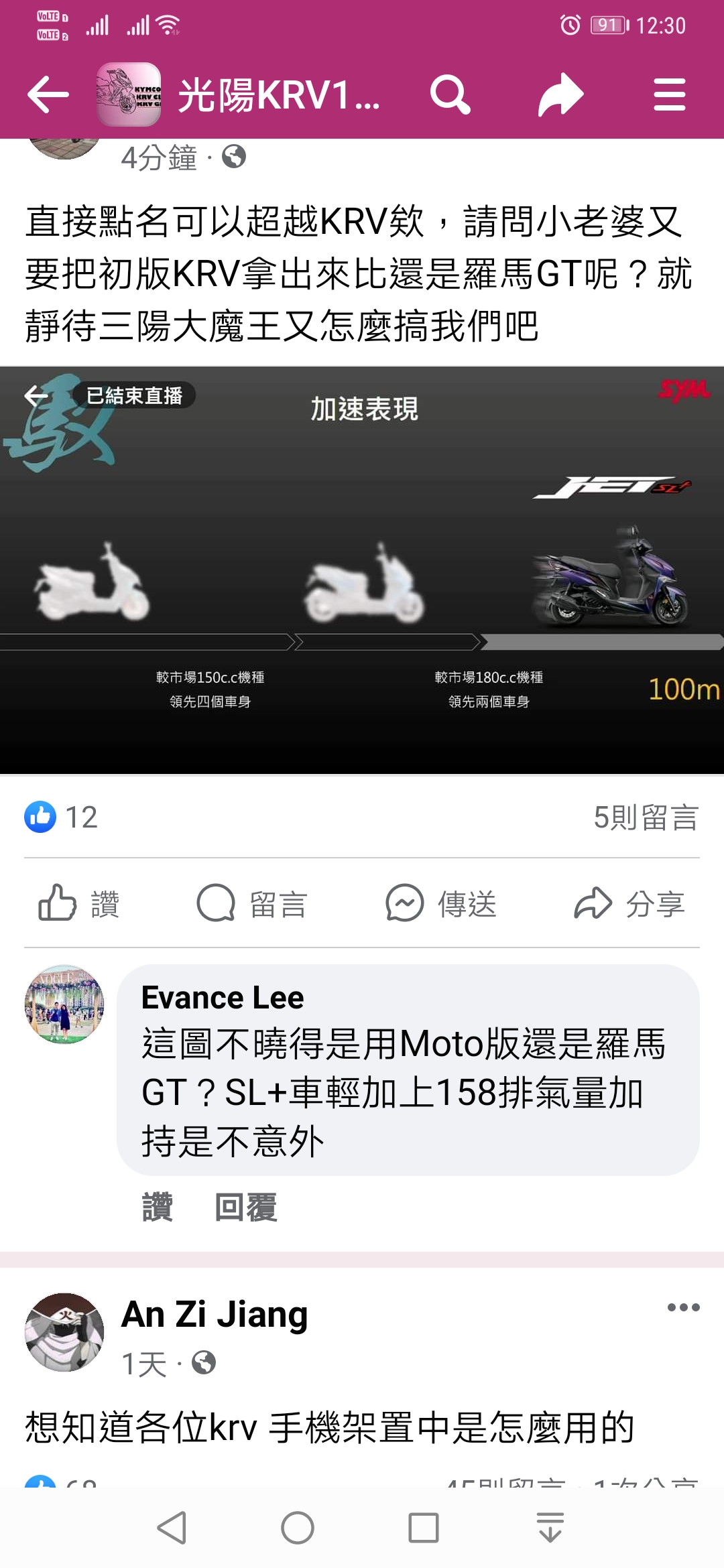Go to the home screen
Image resolution: width=724 pixels, height=1568 pixels.
pyautogui.click(x=297, y=1528)
